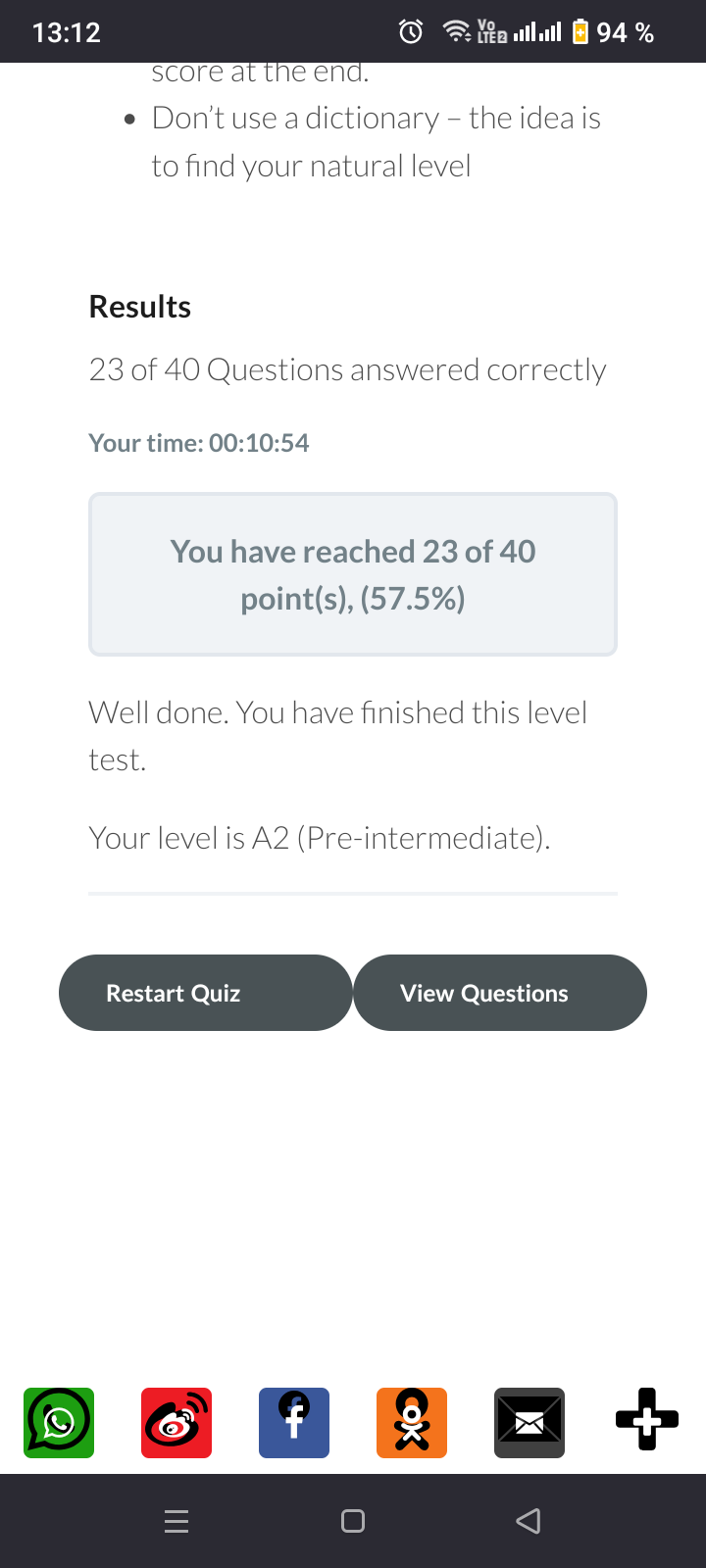This screenshot has height=1568, width=706.
Task: Share results on Odnoklassniki
Action: coord(412,1422)
